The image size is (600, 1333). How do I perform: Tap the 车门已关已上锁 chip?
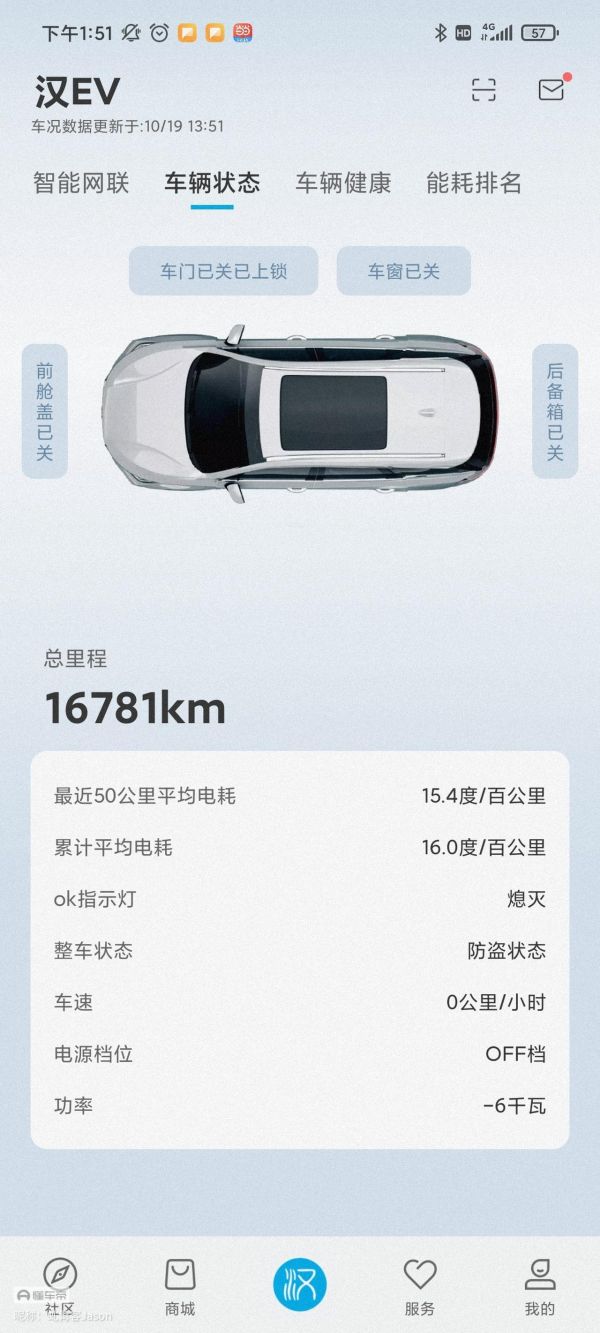click(x=223, y=271)
